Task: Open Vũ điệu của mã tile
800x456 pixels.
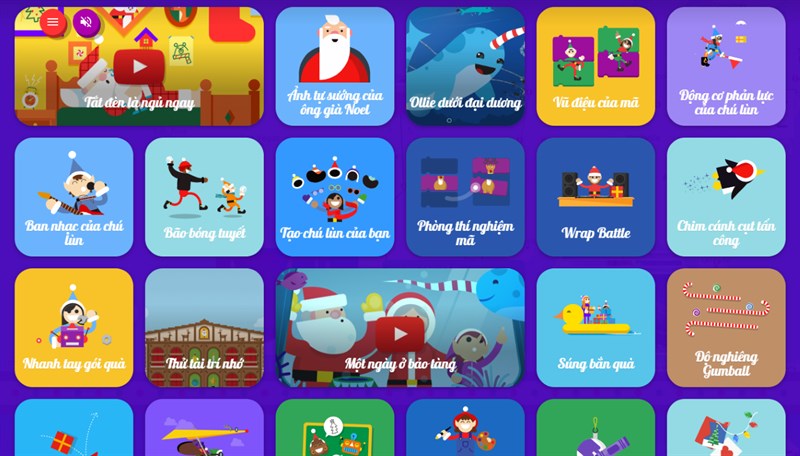Action: tap(595, 66)
